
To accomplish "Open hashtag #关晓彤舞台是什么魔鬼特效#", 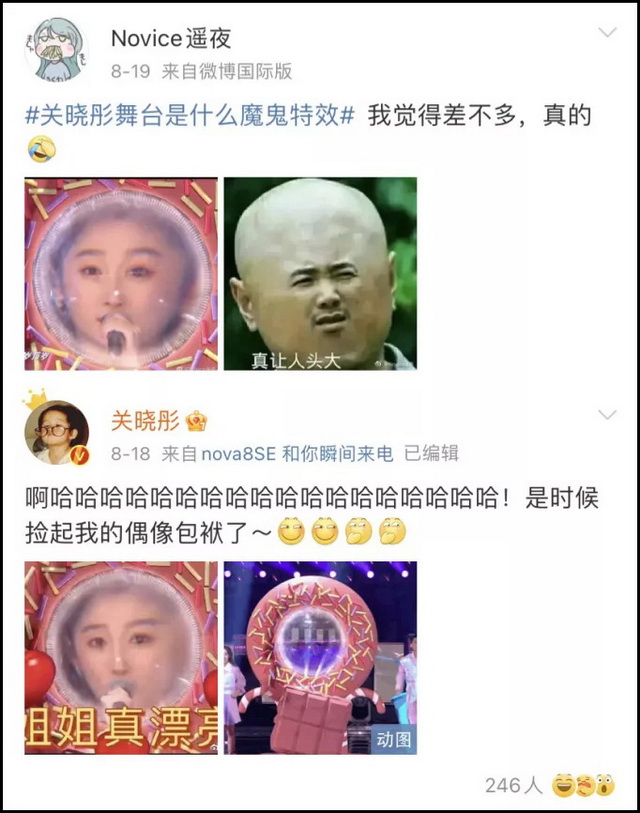I will (x=190, y=115).
